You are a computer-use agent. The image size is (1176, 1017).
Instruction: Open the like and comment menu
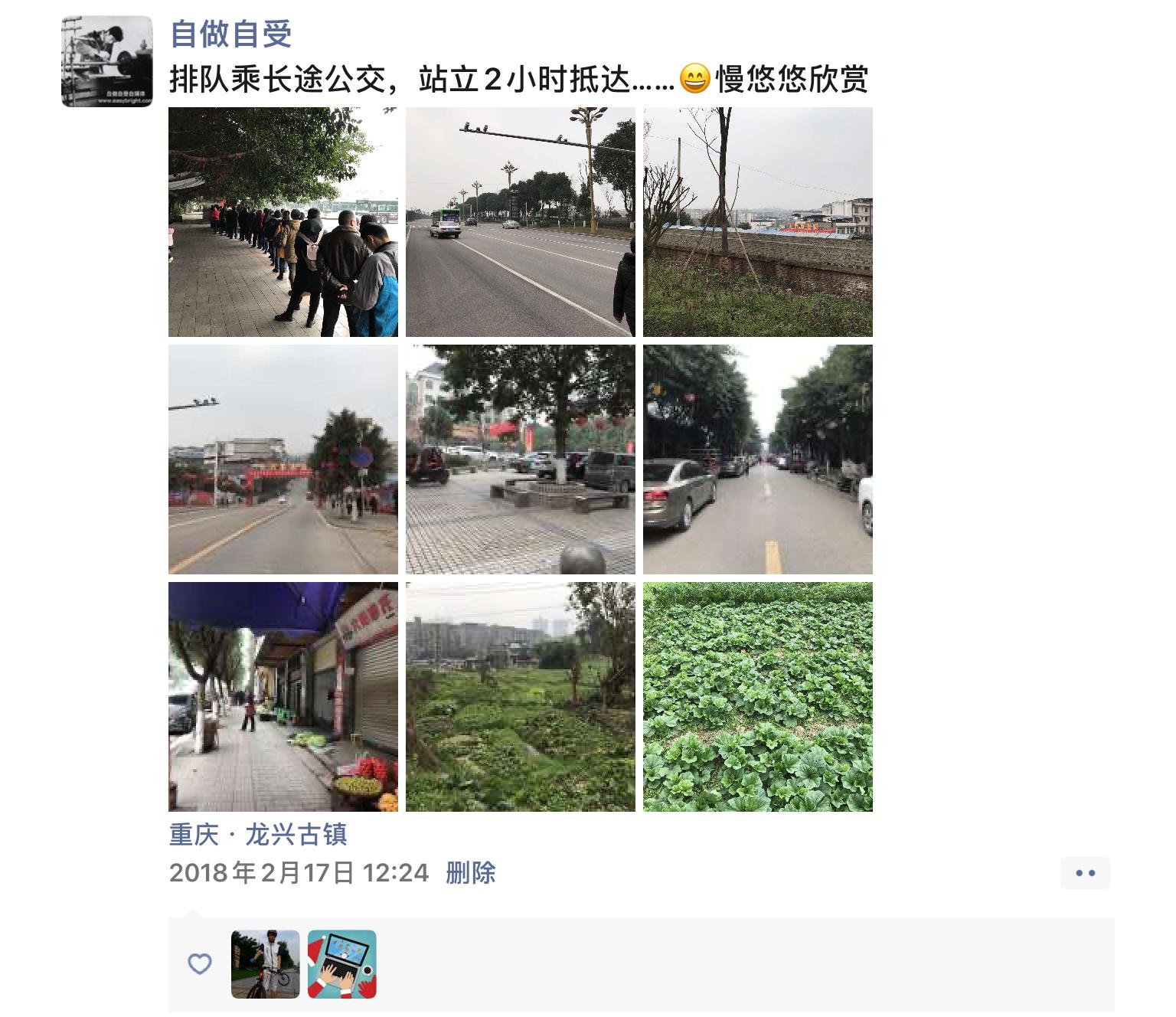pyautogui.click(x=1085, y=873)
